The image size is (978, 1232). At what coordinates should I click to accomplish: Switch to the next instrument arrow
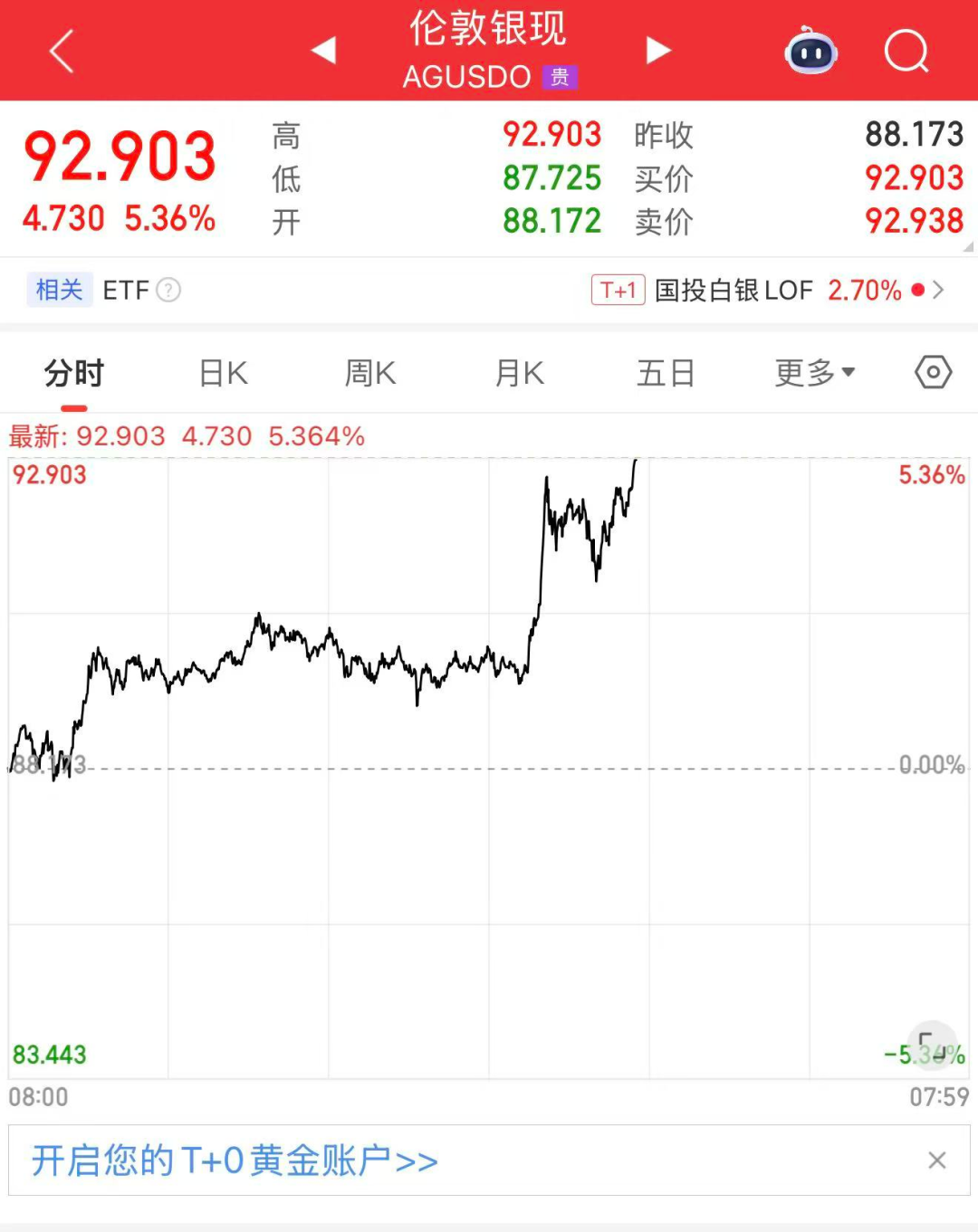point(658,51)
